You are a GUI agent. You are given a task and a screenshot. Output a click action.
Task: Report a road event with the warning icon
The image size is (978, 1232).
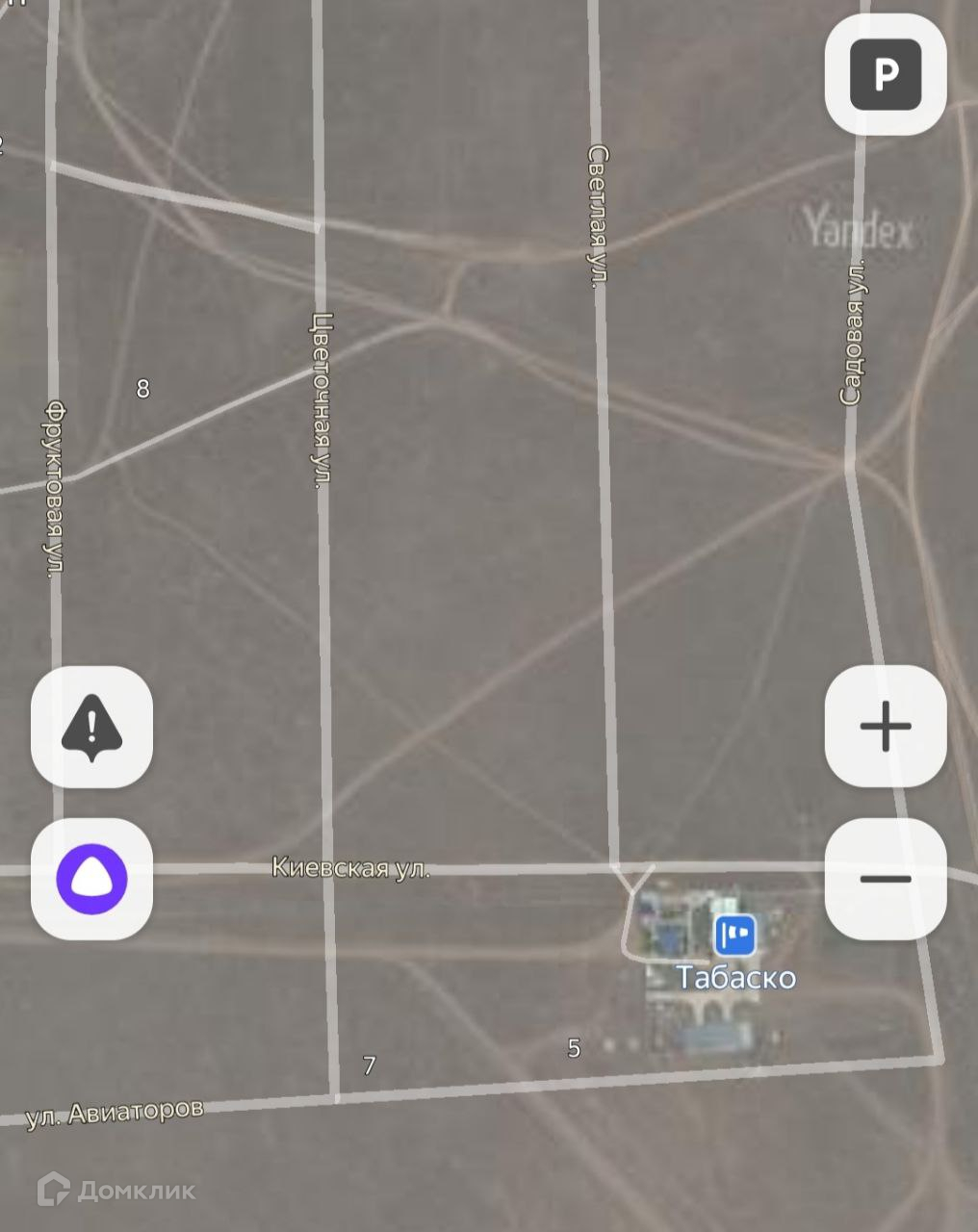91,727
